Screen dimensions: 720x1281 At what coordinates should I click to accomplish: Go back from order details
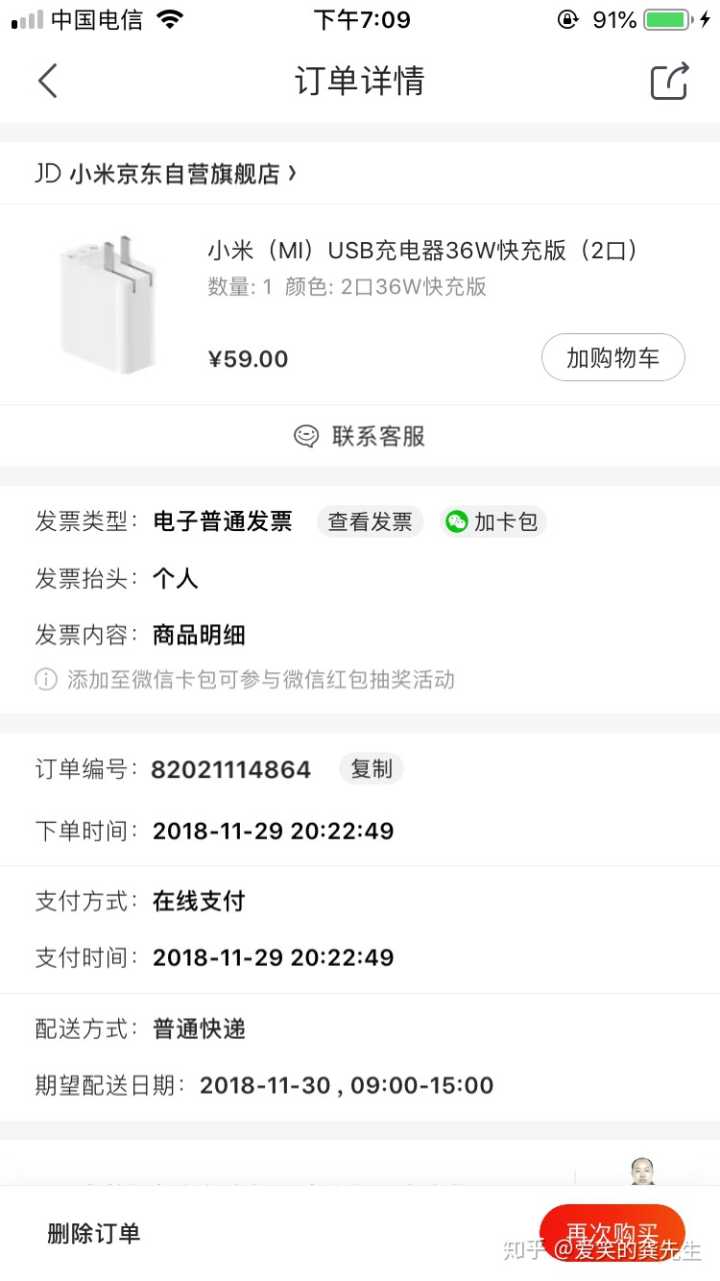click(x=48, y=81)
